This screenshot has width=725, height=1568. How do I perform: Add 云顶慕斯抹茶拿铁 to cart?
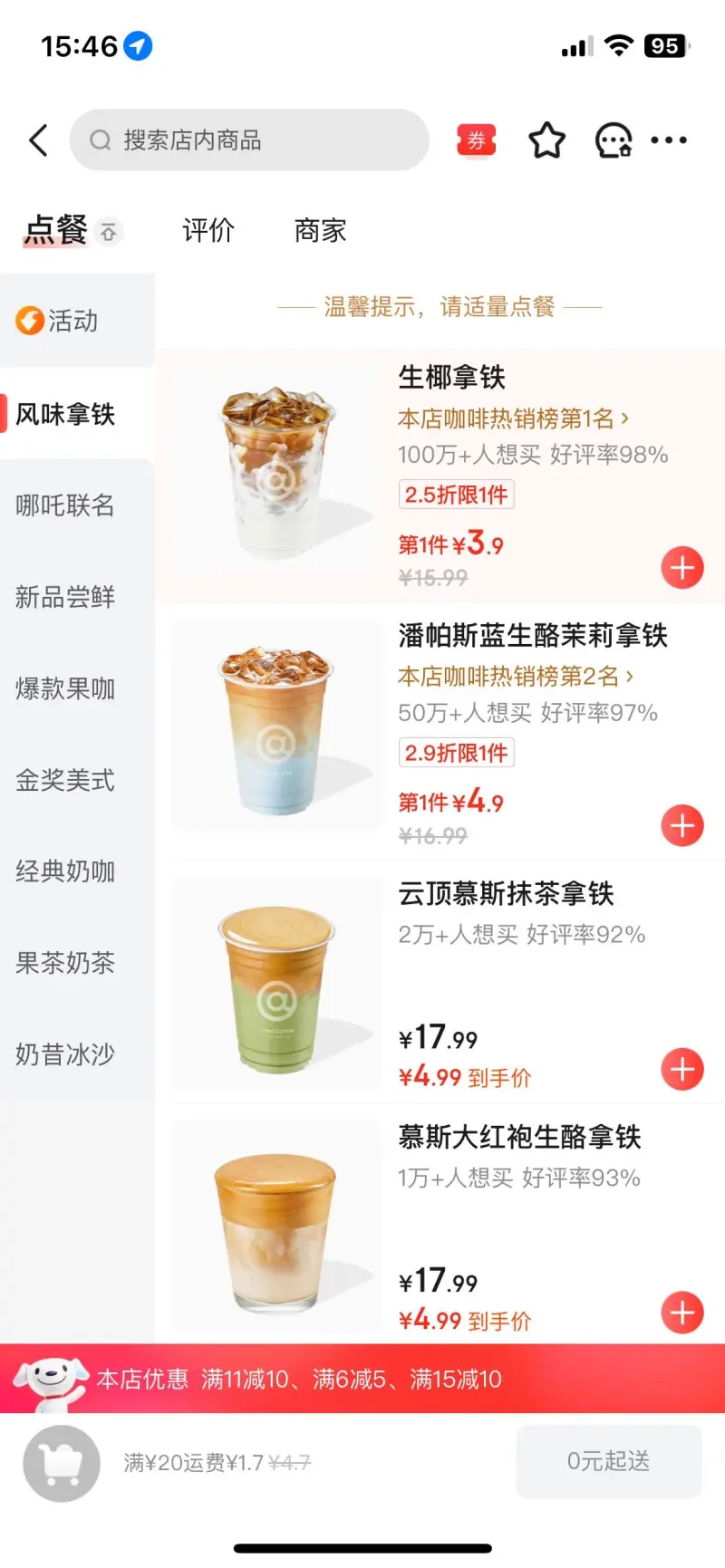682,1070
